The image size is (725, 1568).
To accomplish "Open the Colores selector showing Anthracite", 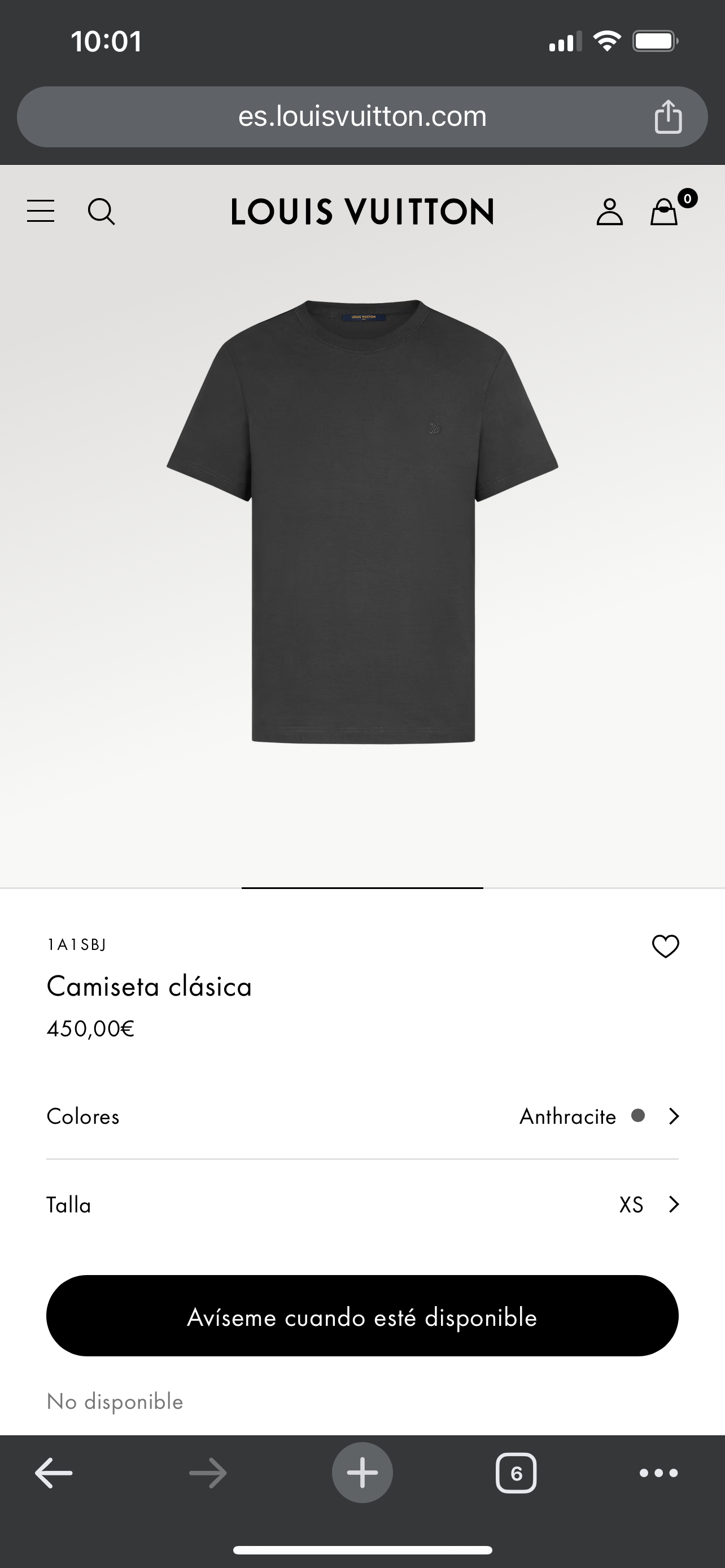I will 362,1116.
